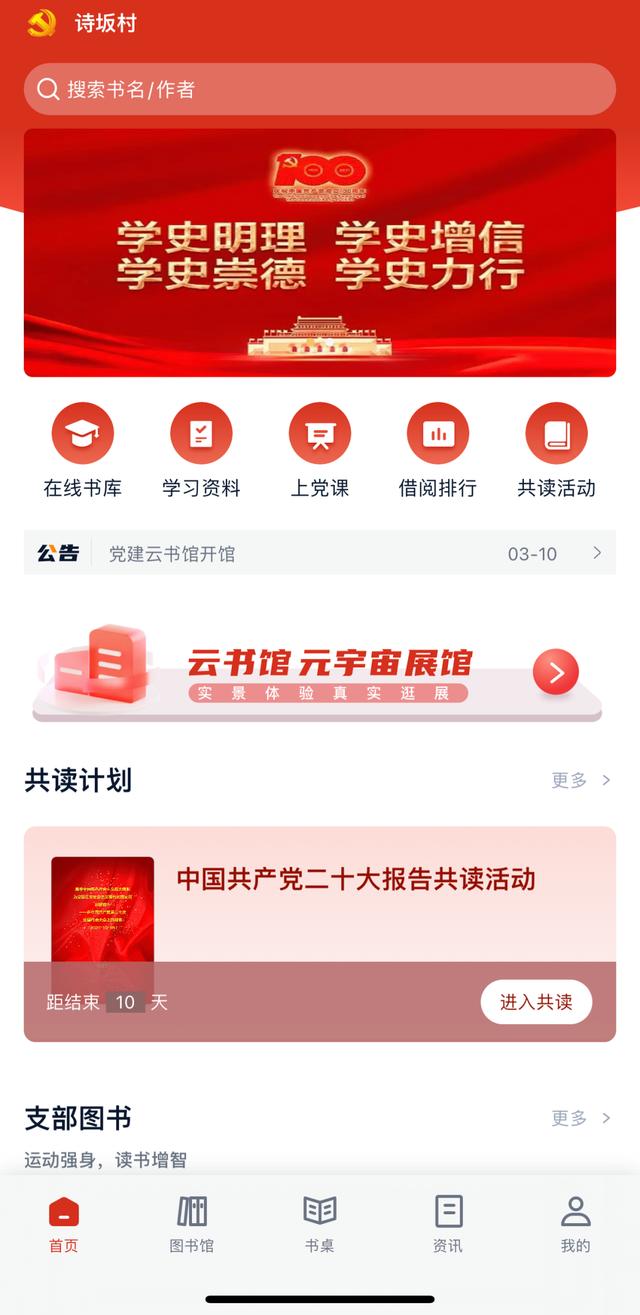Go to 学习资料

(201, 449)
